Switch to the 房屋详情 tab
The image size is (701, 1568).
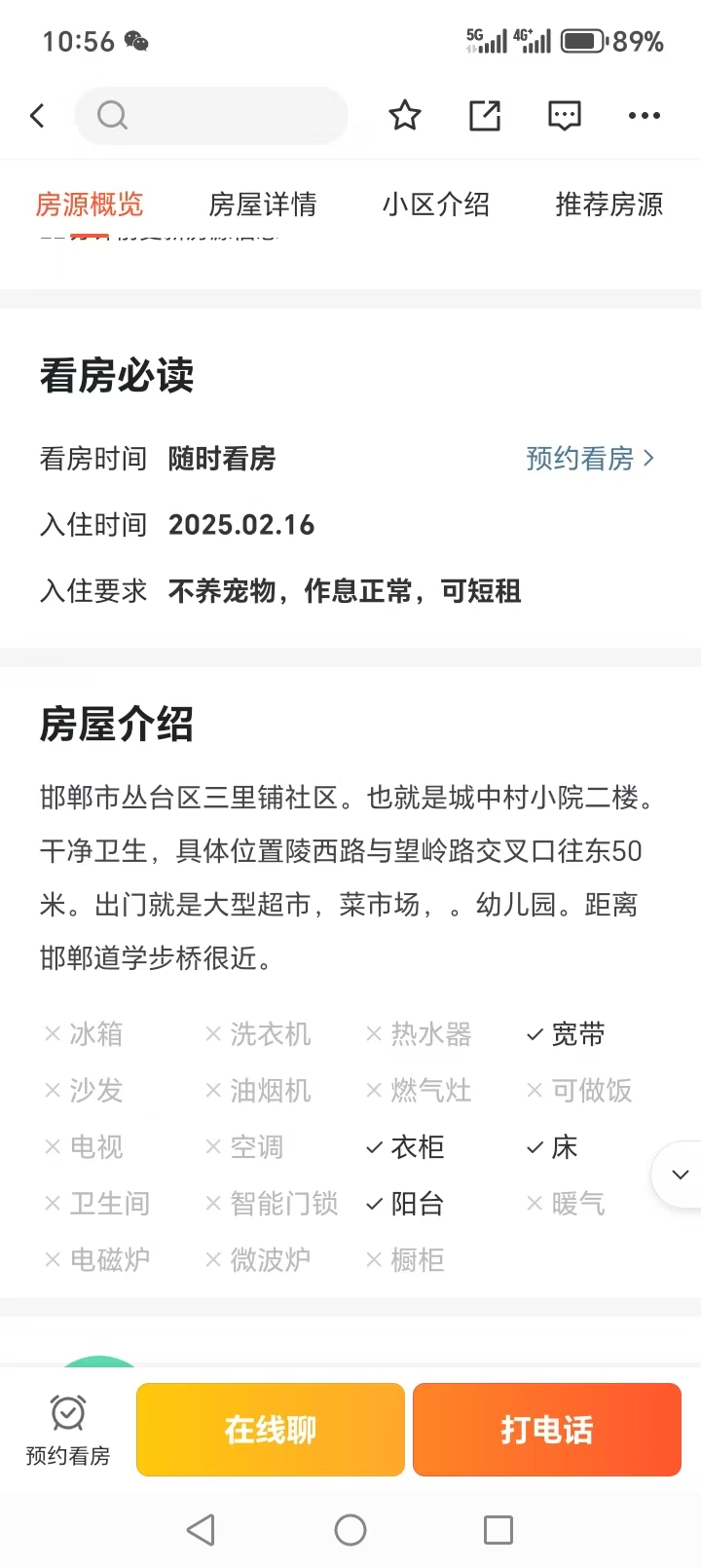pyautogui.click(x=263, y=205)
